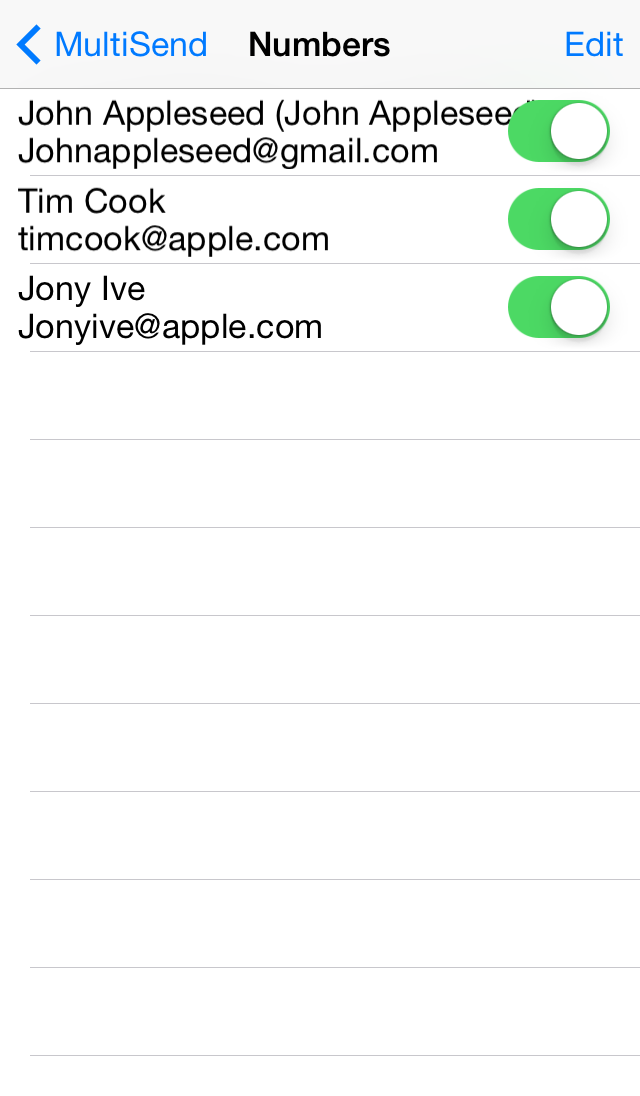Image resolution: width=640 pixels, height=1096 pixels.
Task: Go back to MultiSend
Action: pos(112,45)
